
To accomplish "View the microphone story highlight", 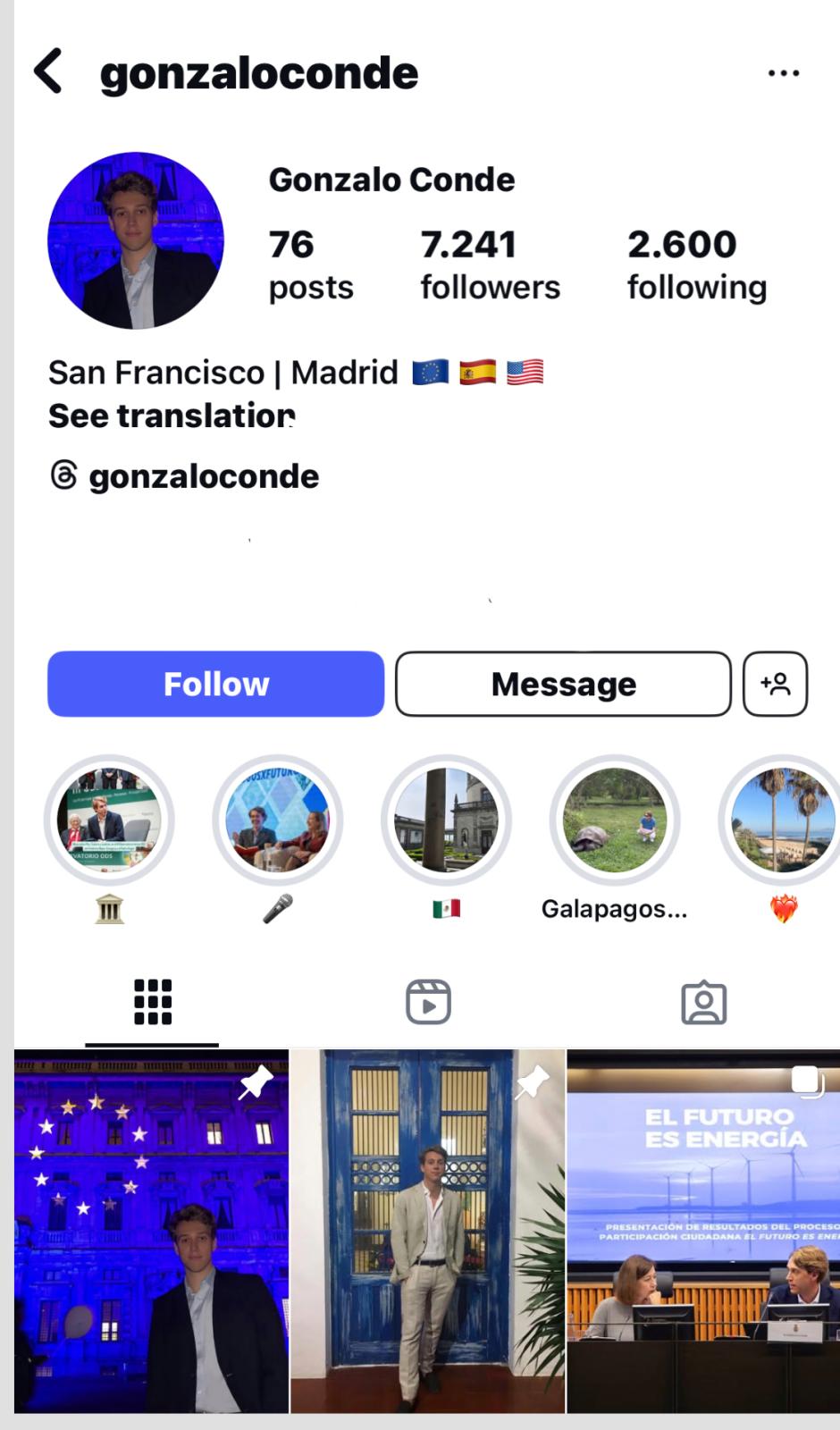I will tap(278, 820).
